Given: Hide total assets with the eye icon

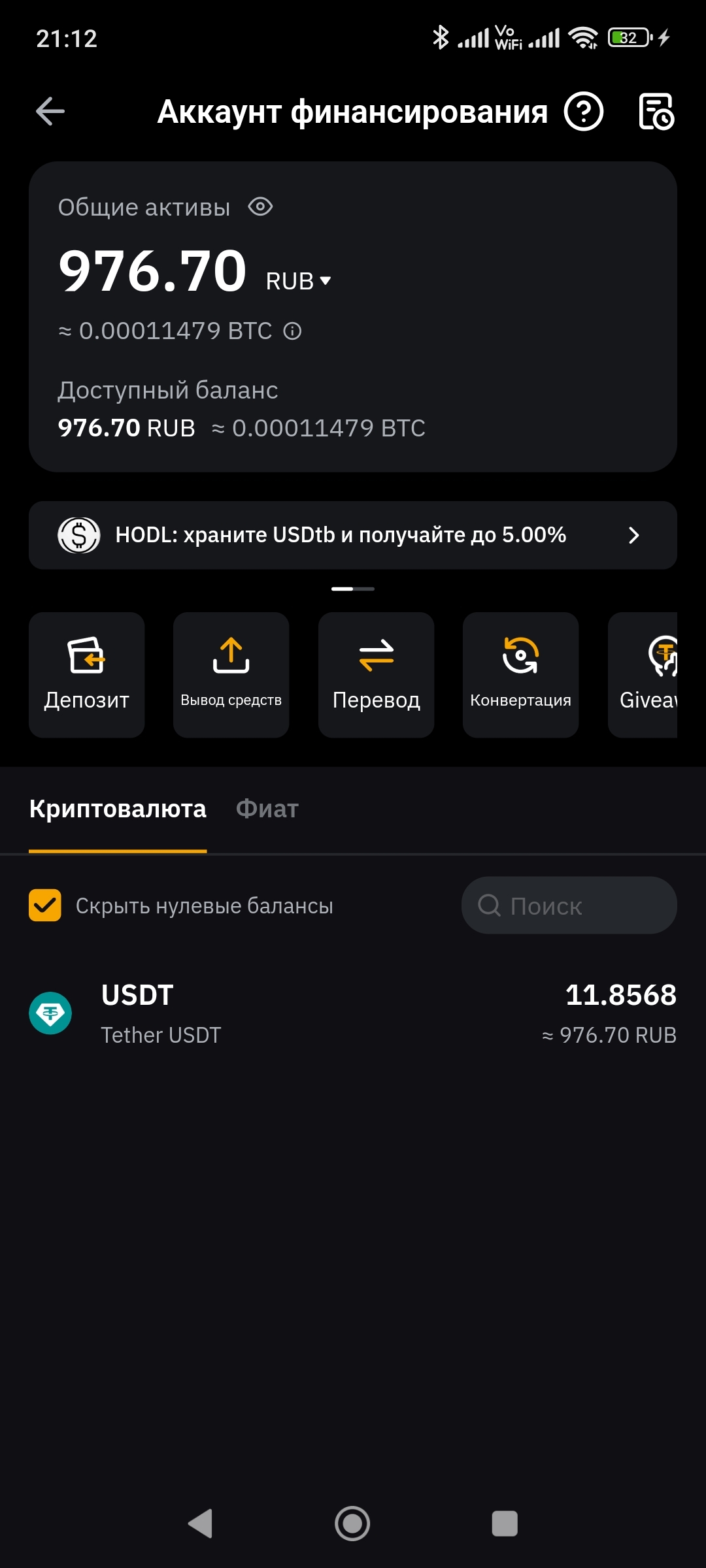Looking at the screenshot, I should pyautogui.click(x=260, y=207).
